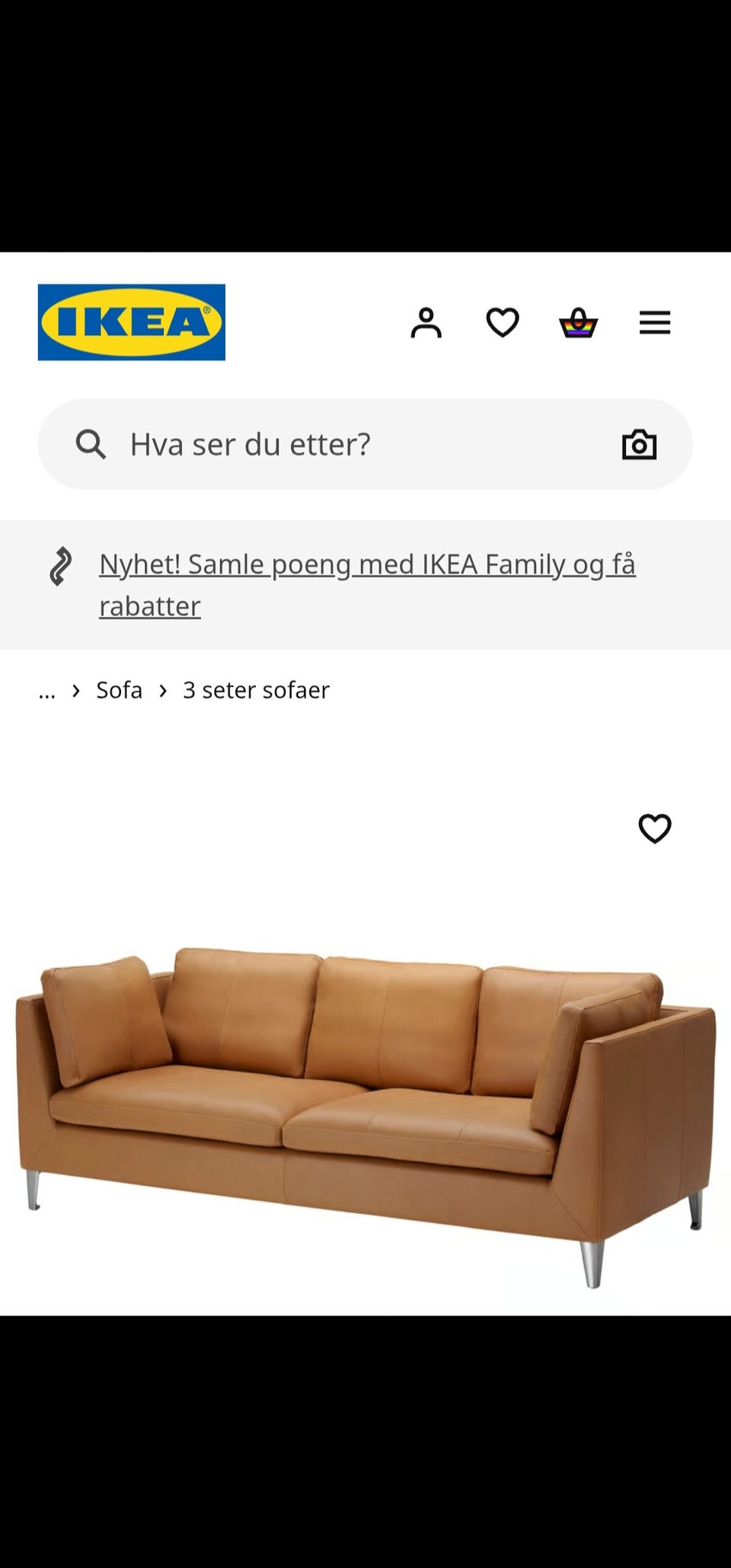Open the shopping basket

click(x=579, y=323)
